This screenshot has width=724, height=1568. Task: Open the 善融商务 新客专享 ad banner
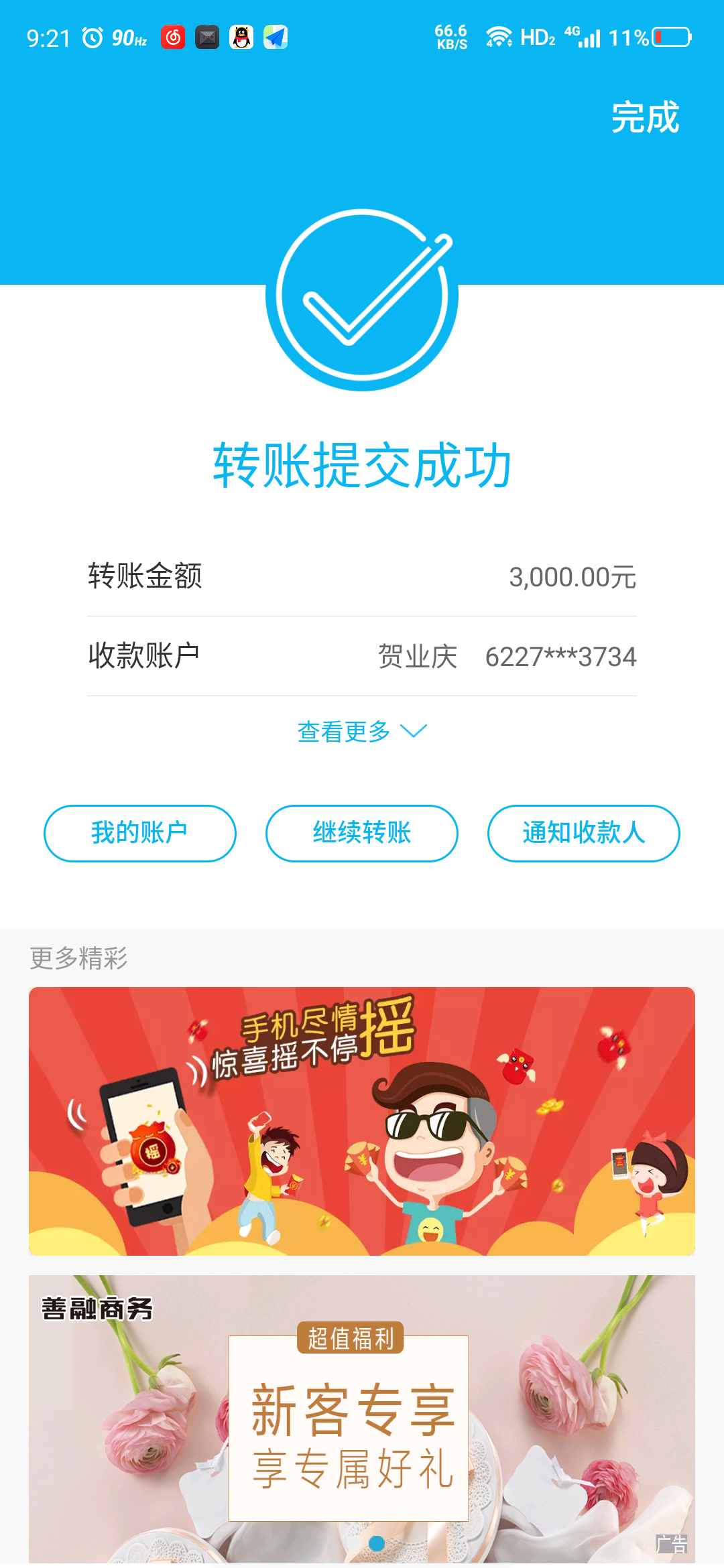(362, 1419)
